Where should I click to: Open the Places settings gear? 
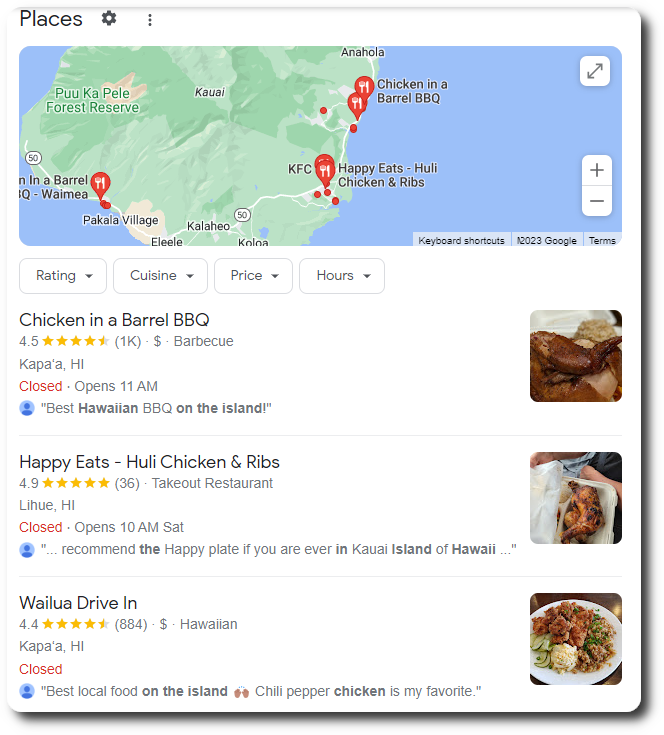[x=109, y=18]
